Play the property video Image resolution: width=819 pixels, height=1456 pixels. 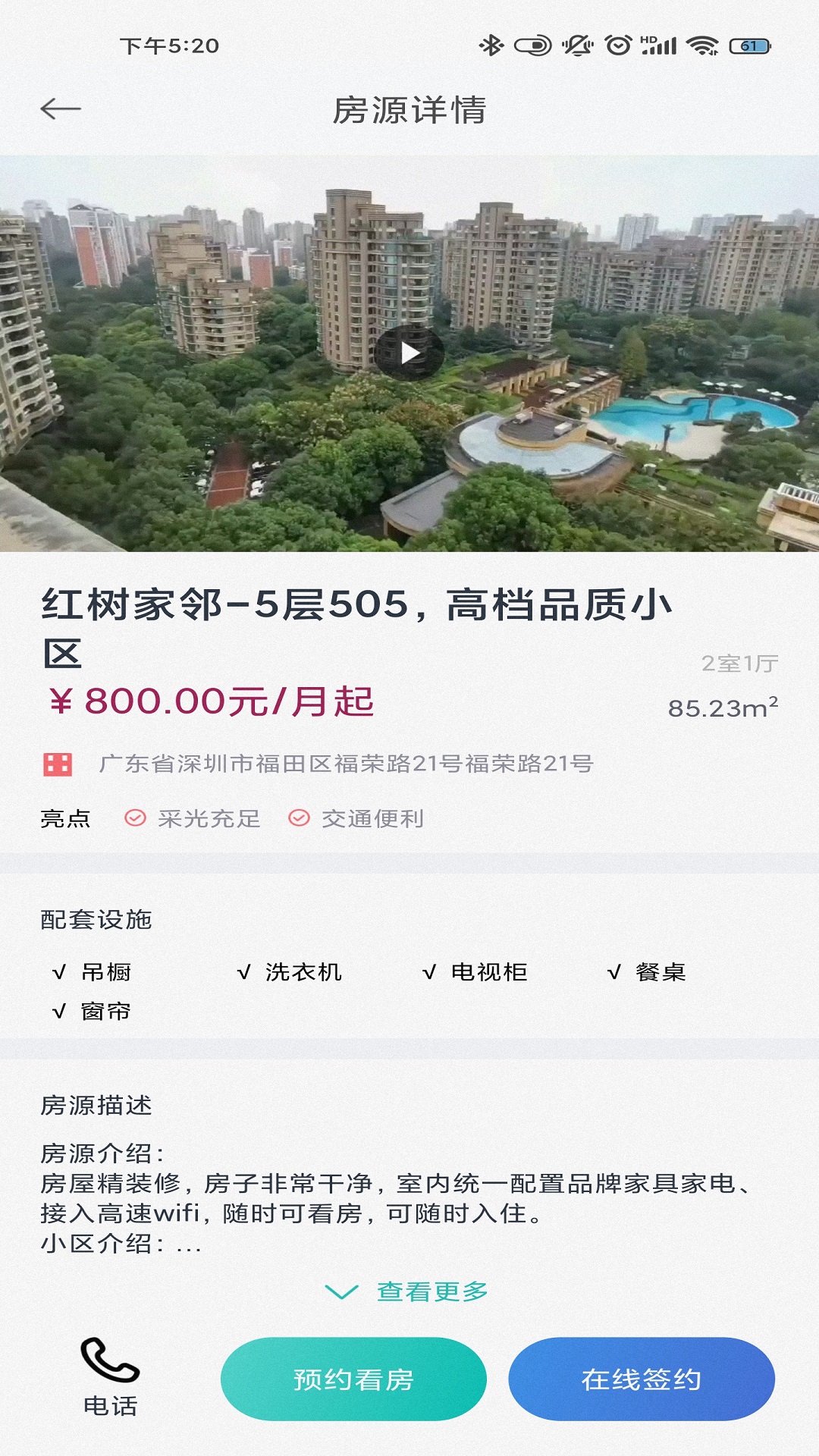tap(409, 353)
